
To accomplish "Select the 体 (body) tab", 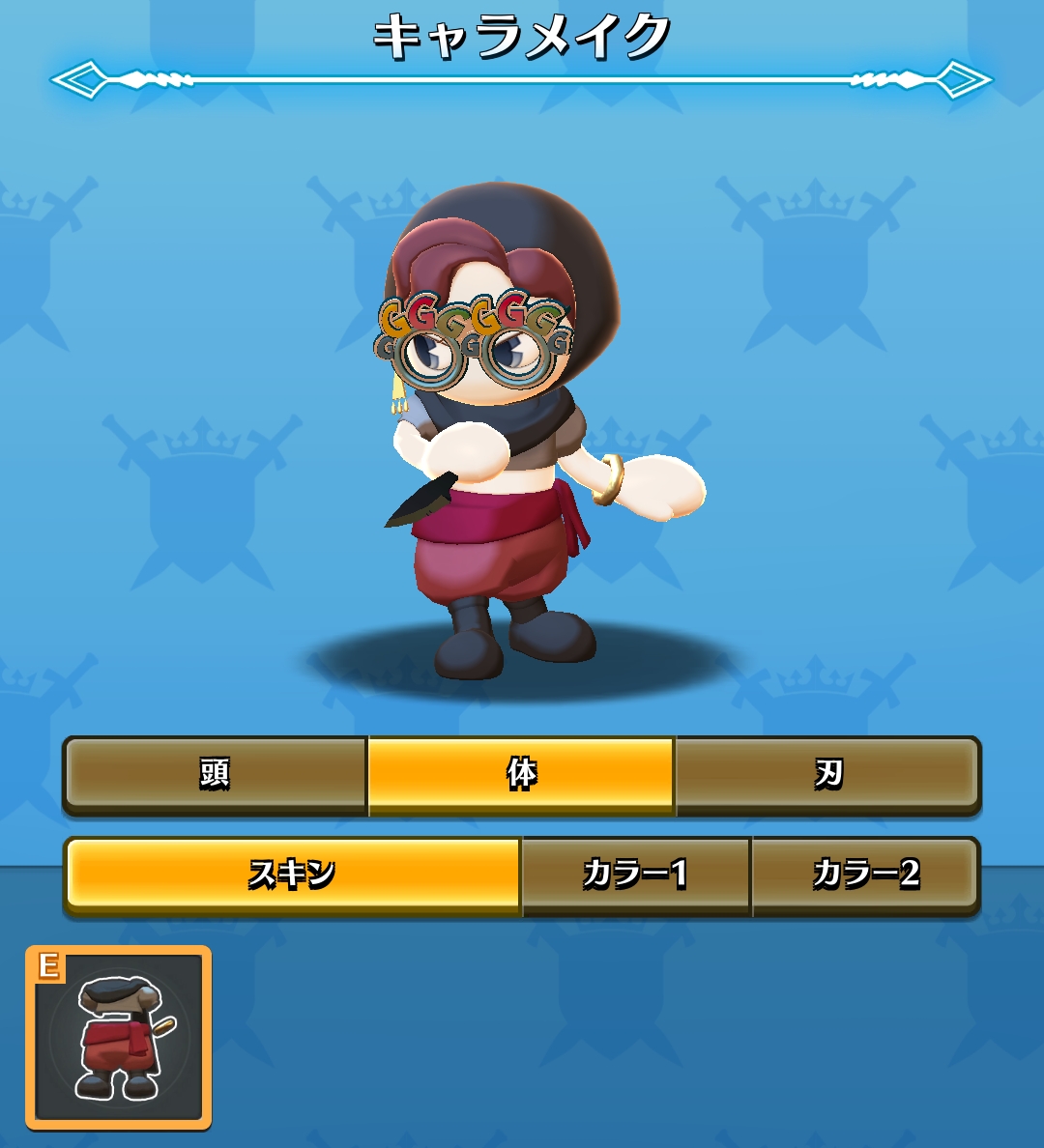I will tap(521, 775).
